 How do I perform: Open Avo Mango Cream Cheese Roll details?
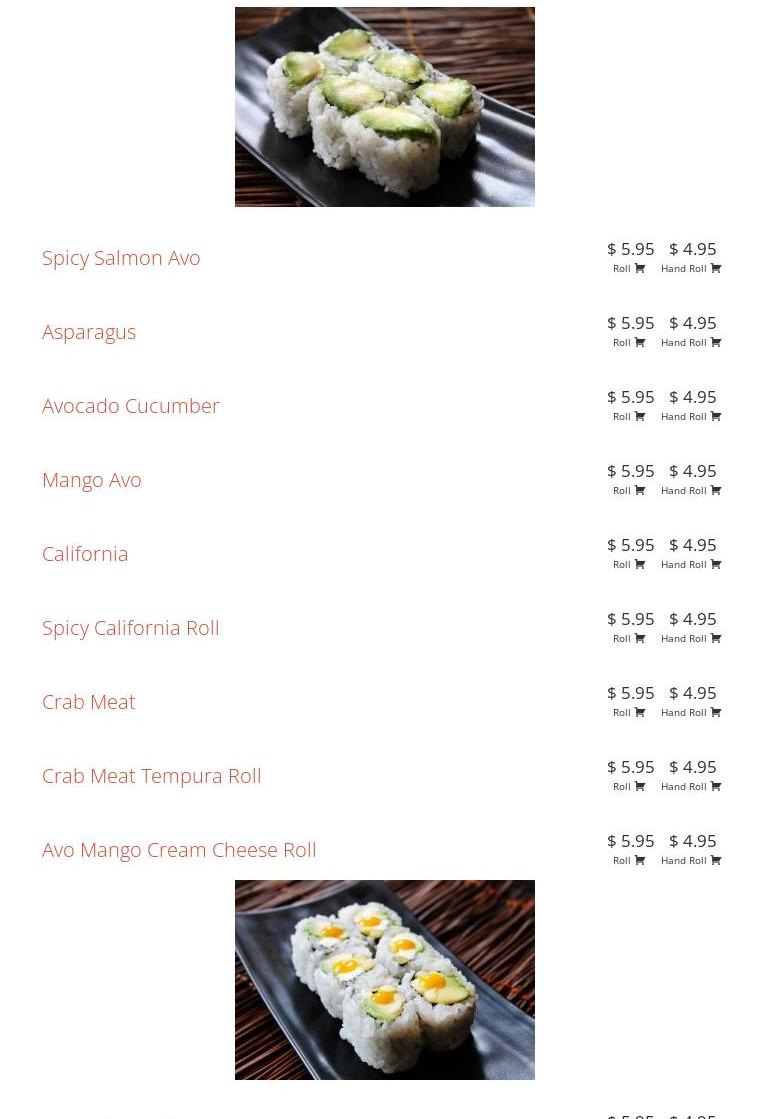coord(179,850)
